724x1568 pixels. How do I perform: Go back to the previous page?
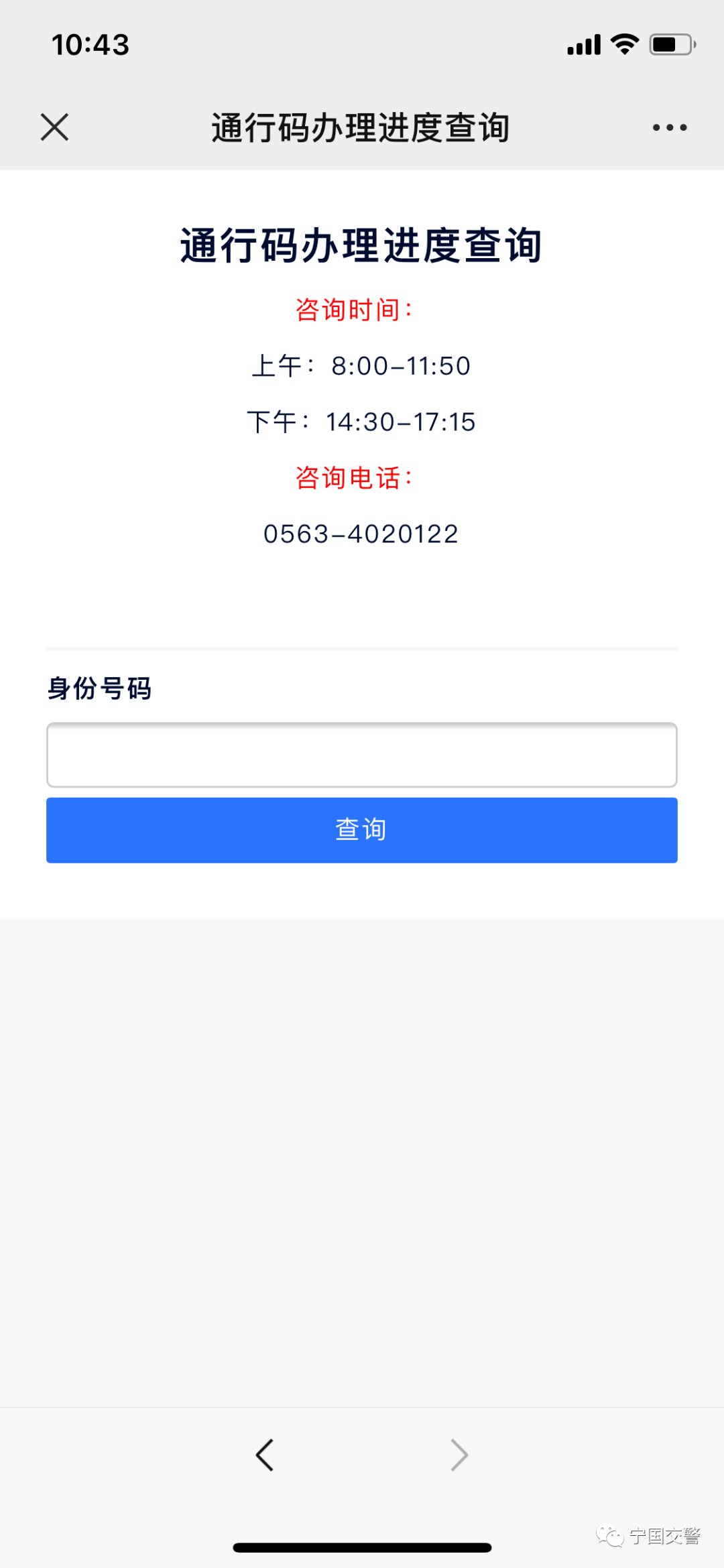[x=265, y=1455]
